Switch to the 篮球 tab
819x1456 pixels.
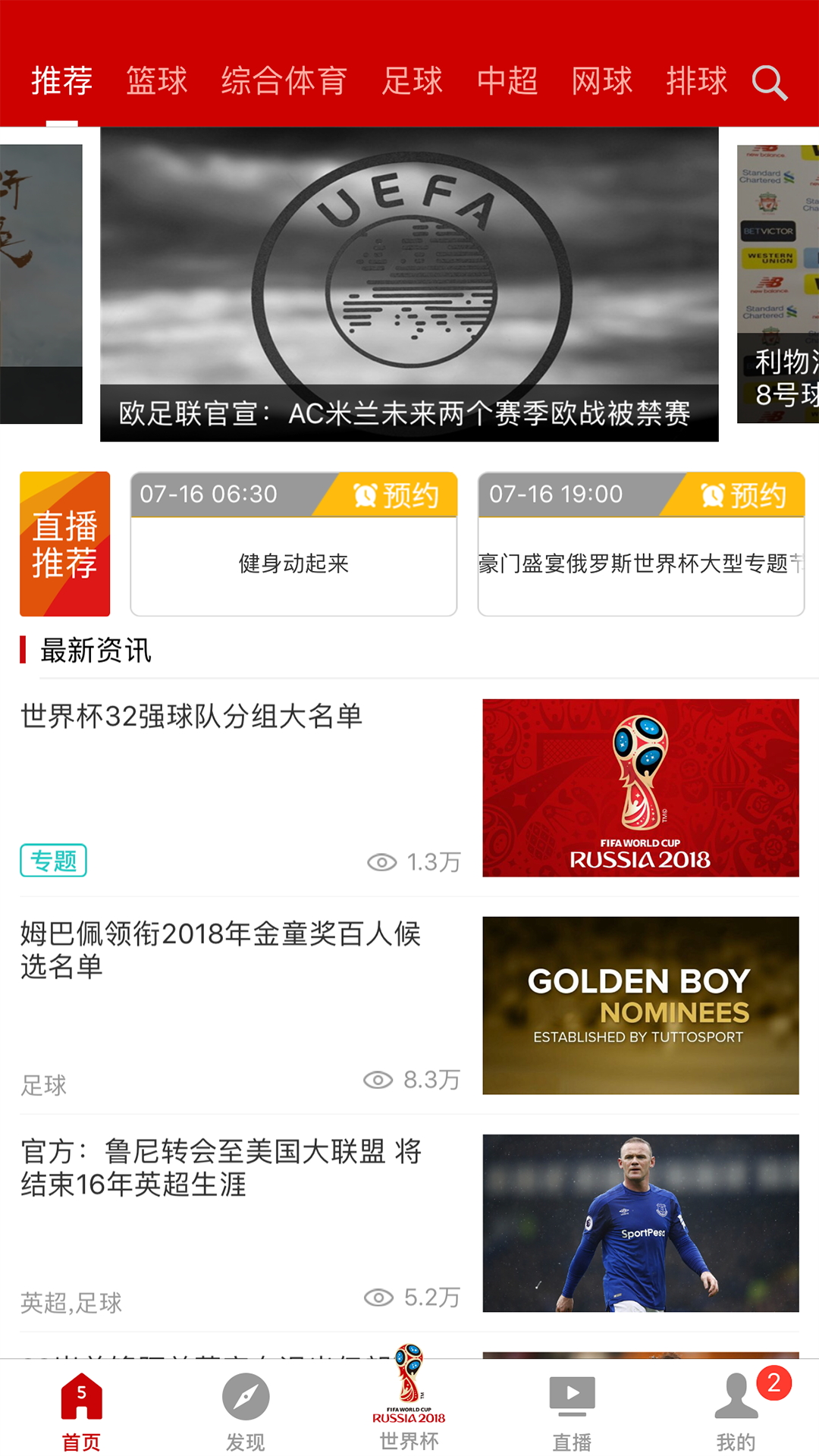pos(157,81)
